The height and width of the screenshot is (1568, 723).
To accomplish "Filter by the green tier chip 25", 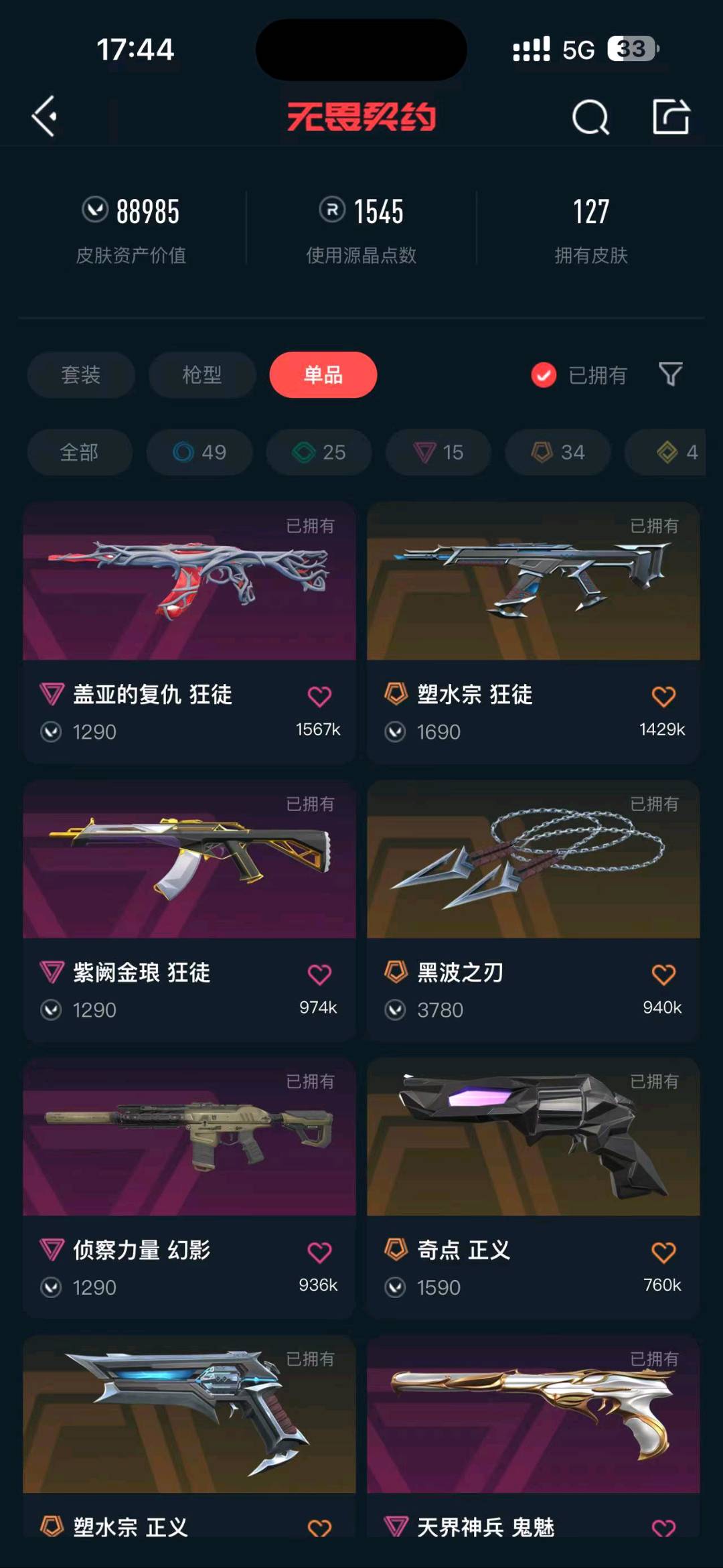I will click(x=319, y=452).
